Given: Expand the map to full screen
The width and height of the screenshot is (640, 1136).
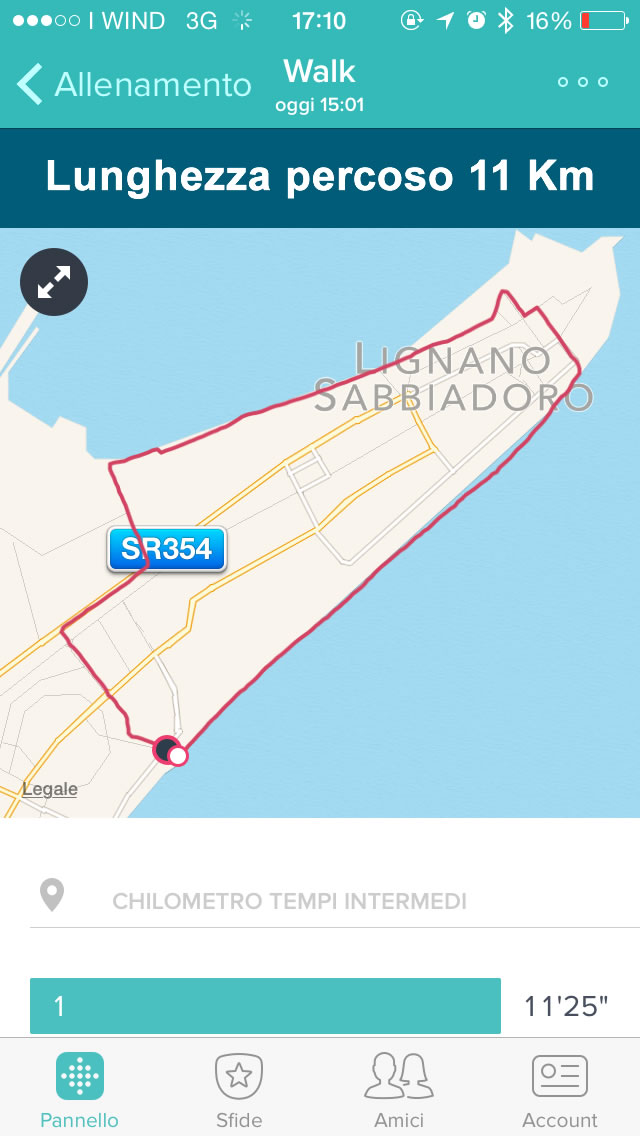Looking at the screenshot, I should click(54, 282).
